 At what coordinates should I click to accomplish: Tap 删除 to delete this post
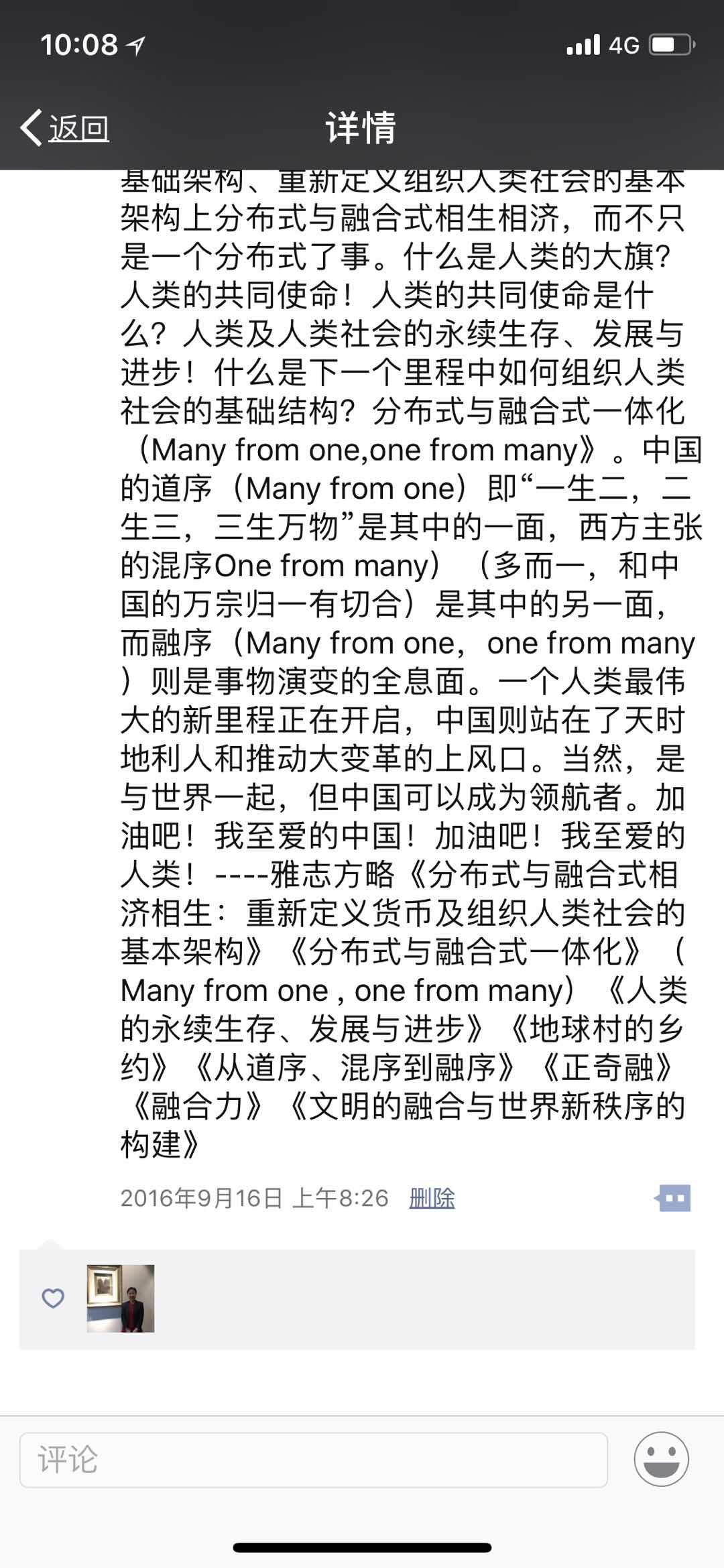click(432, 1197)
